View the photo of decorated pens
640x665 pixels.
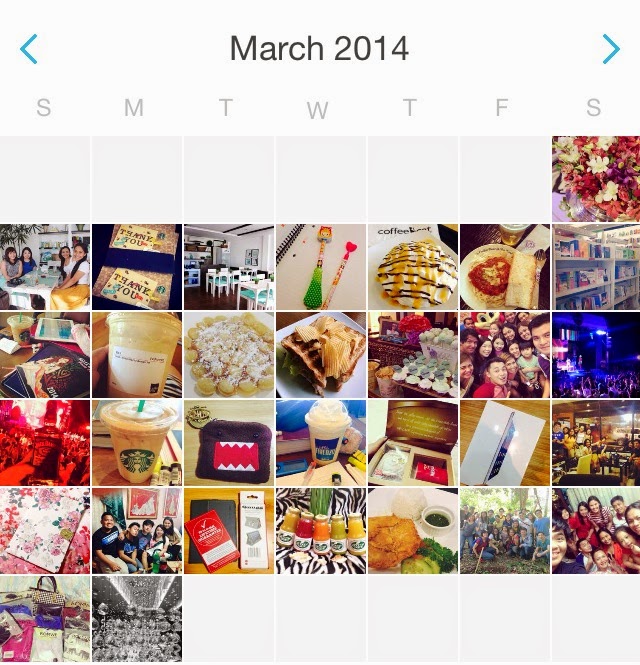coord(320,266)
